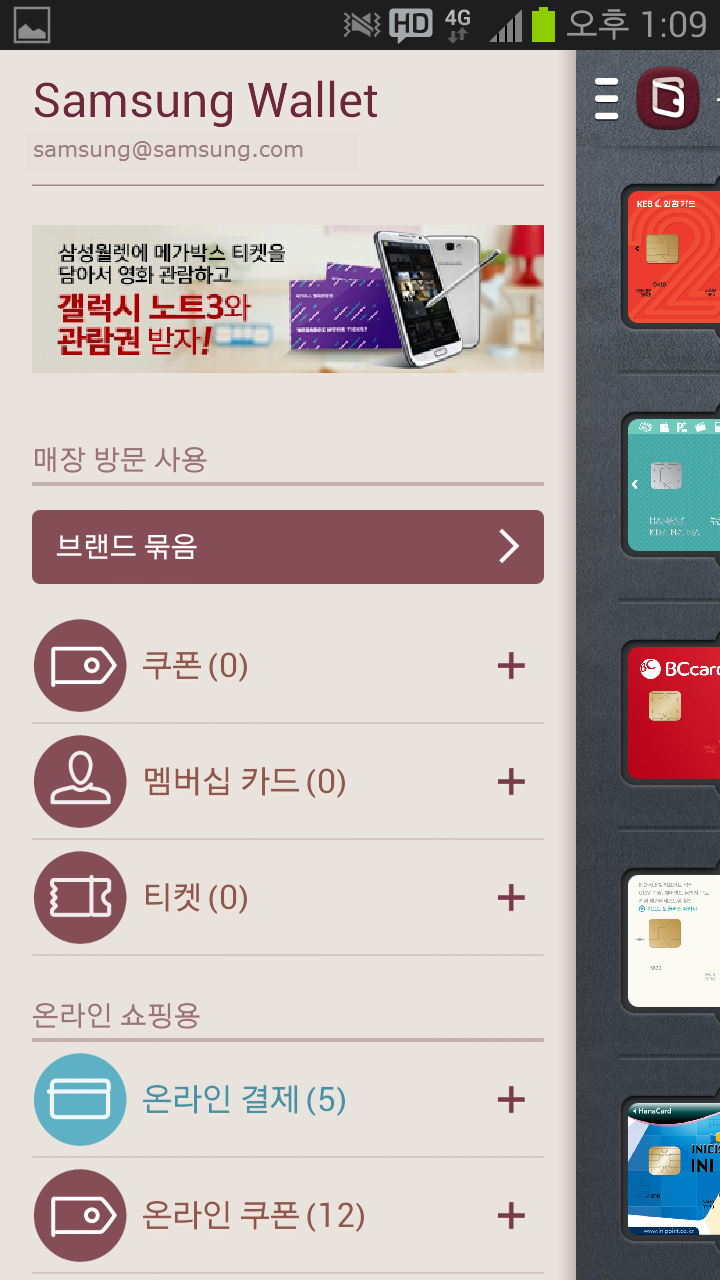
Task: Add a membership card using its plus icon
Action: pos(511,782)
